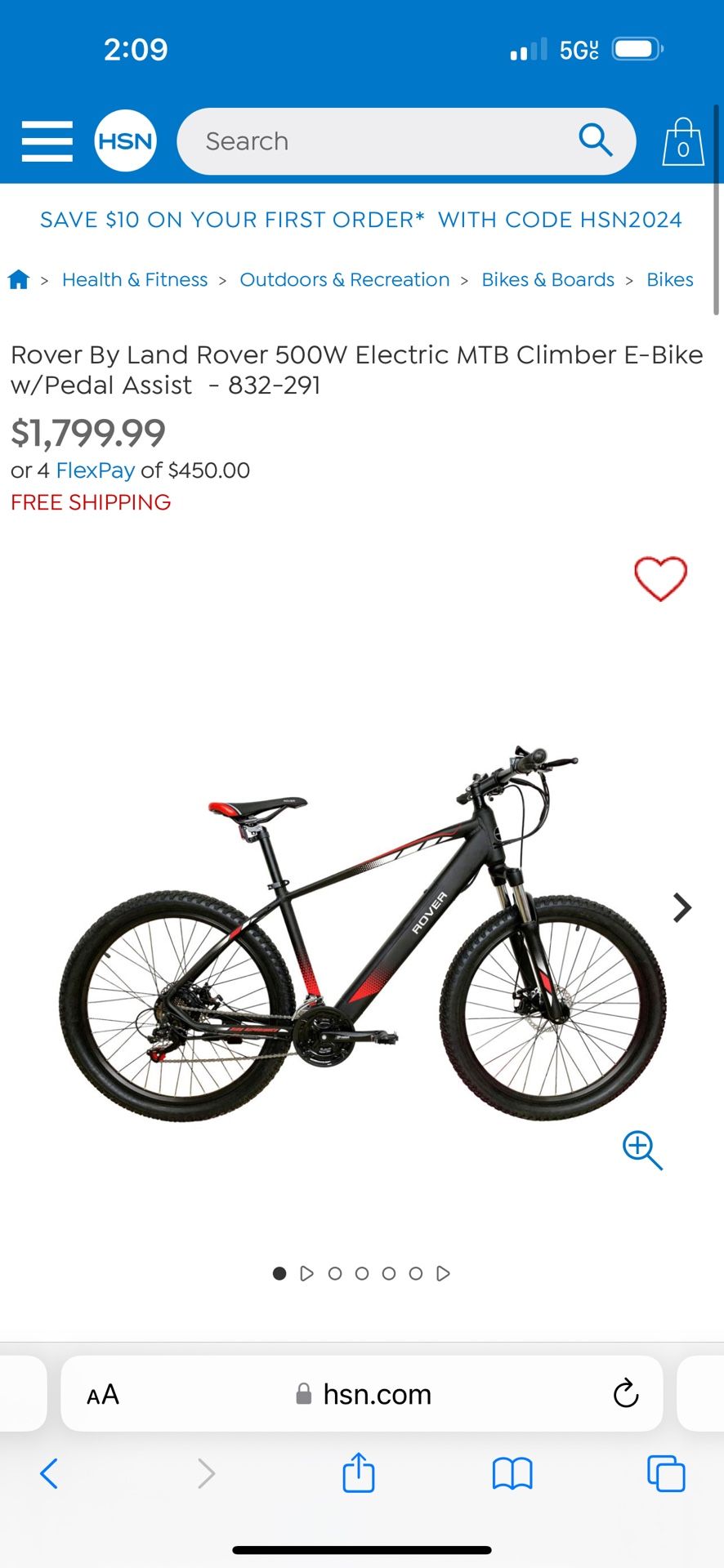The image size is (724, 1568).
Task: Show the next product image
Action: tap(682, 907)
